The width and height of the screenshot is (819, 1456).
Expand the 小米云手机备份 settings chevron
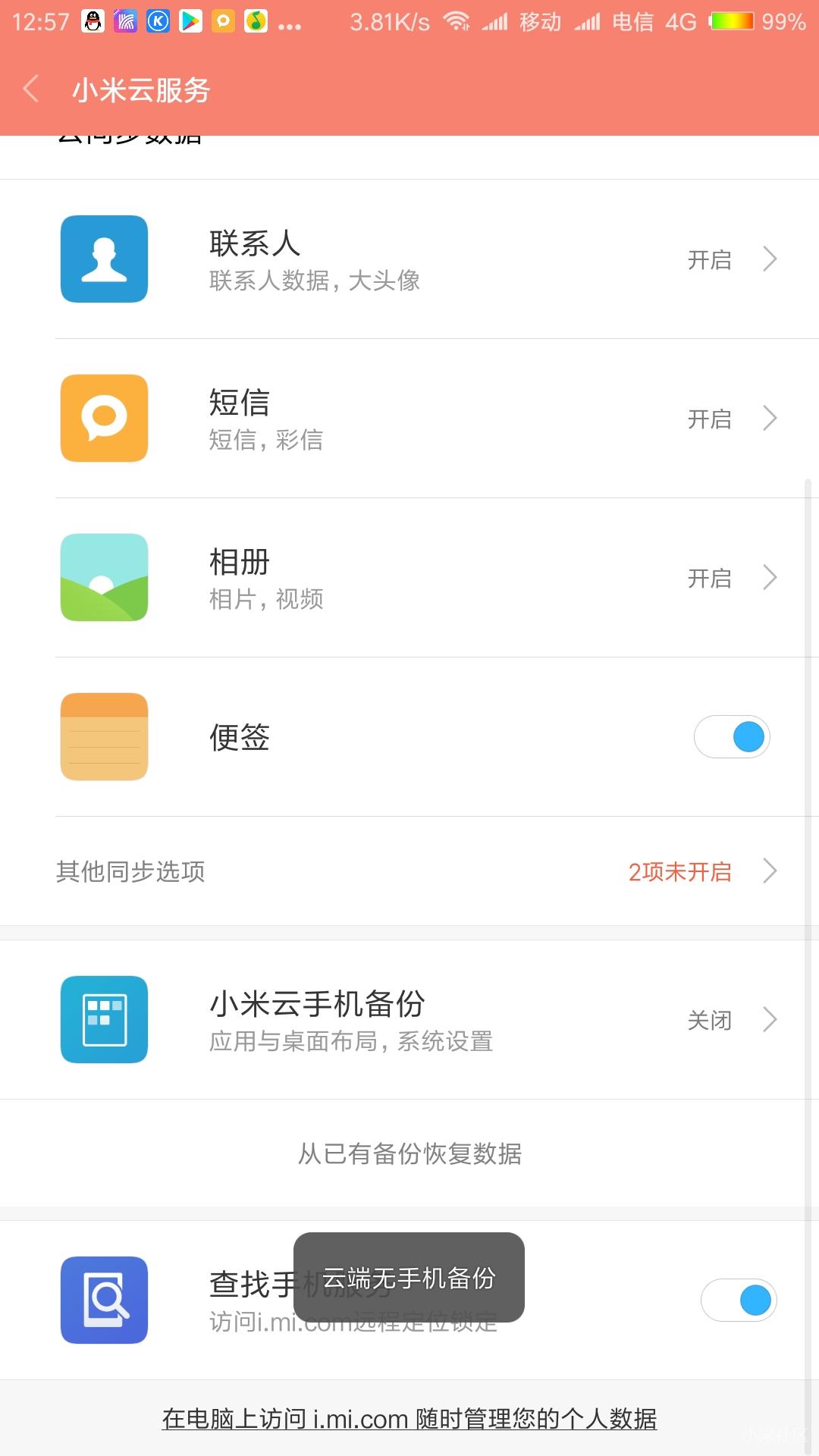769,1020
